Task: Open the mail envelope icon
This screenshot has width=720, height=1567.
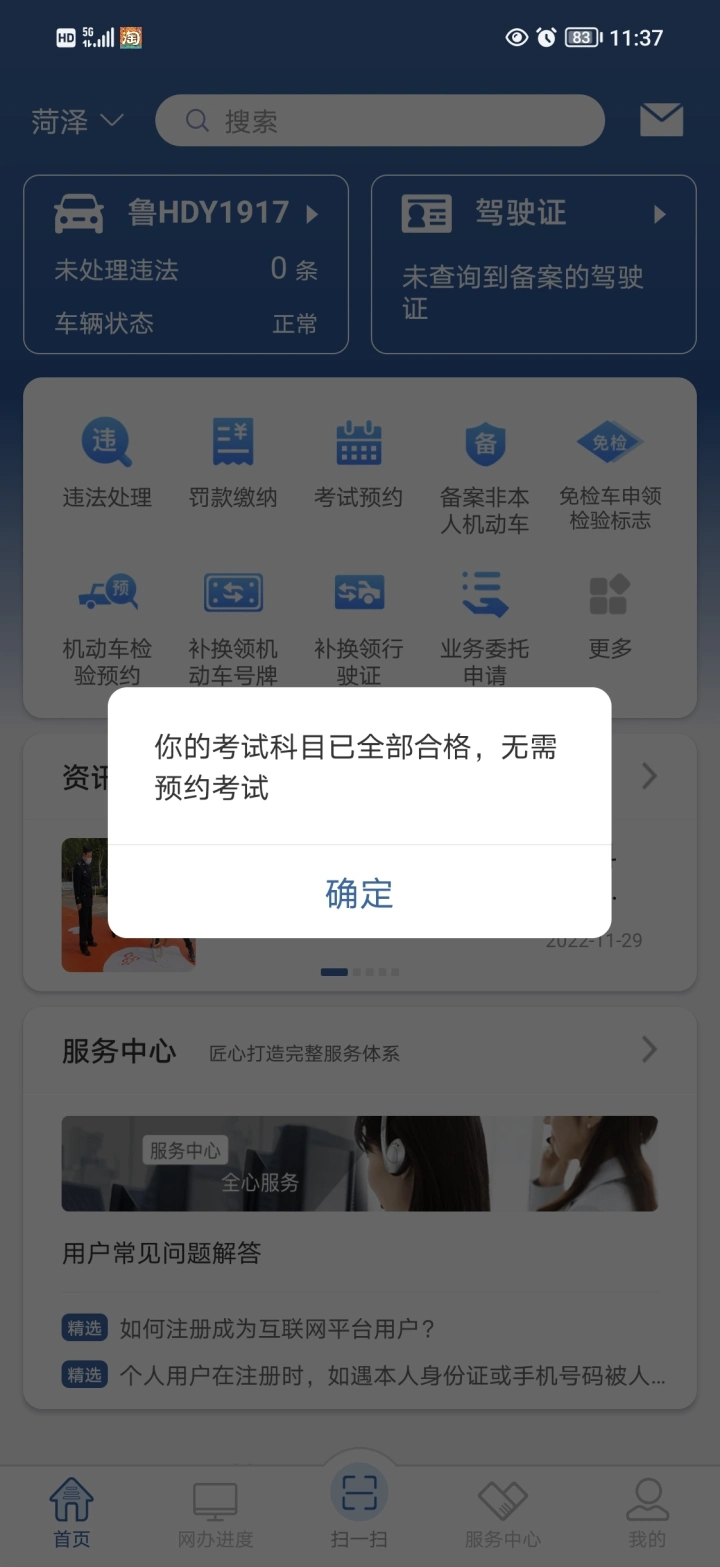Action: [x=661, y=120]
